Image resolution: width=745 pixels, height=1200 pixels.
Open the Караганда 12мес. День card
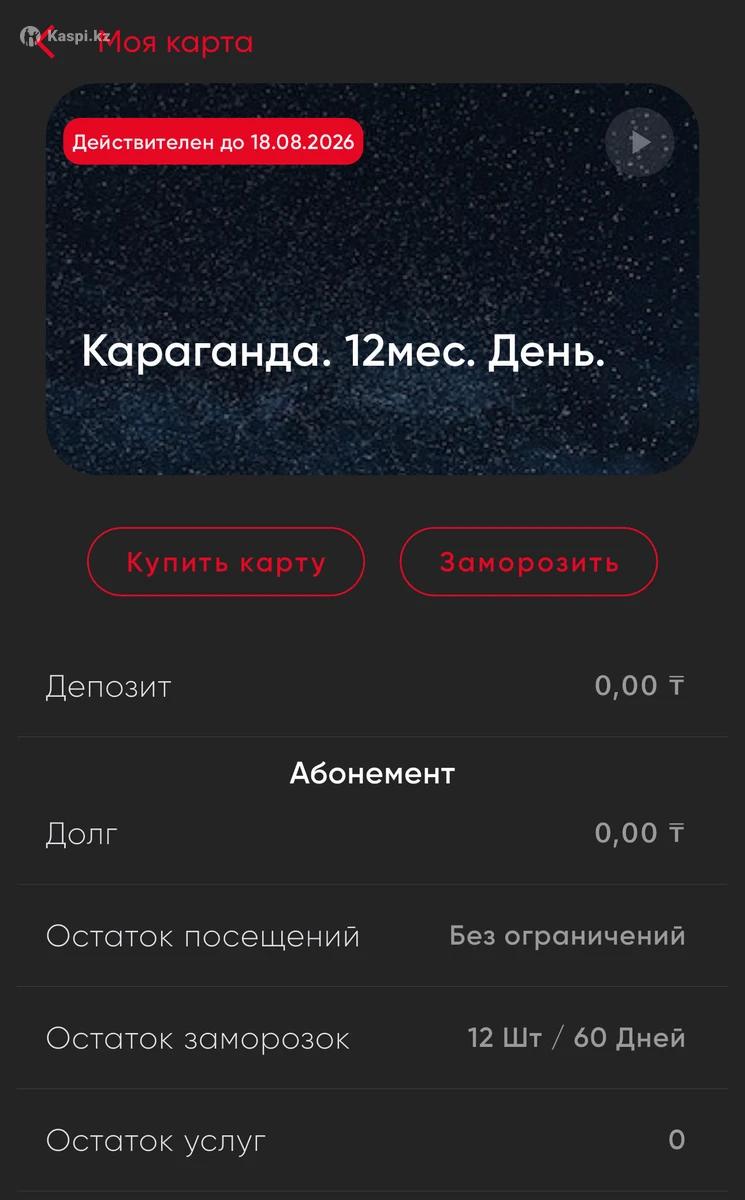[x=372, y=300]
